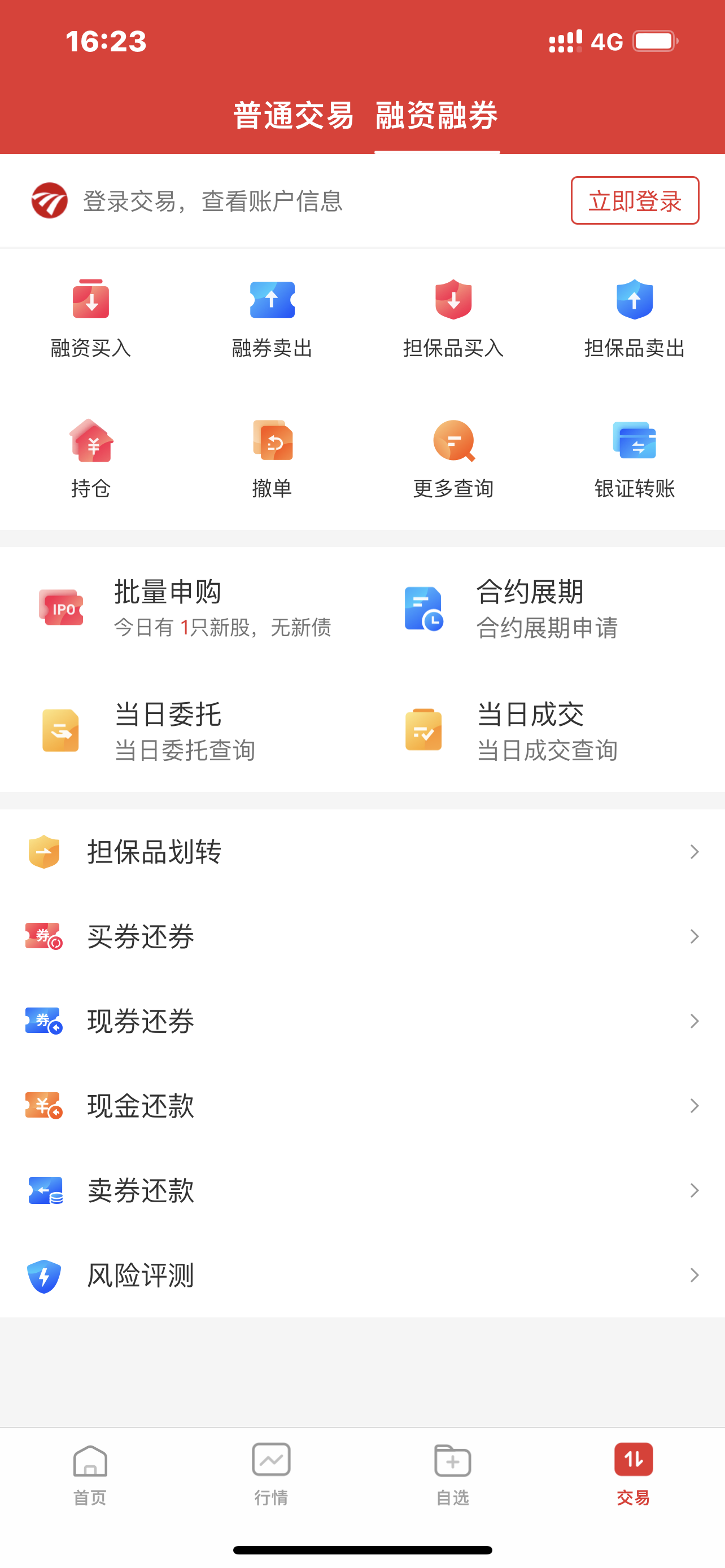This screenshot has height=1568, width=725.
Task: Switch to the 普通交易 tab
Action: coord(294,115)
